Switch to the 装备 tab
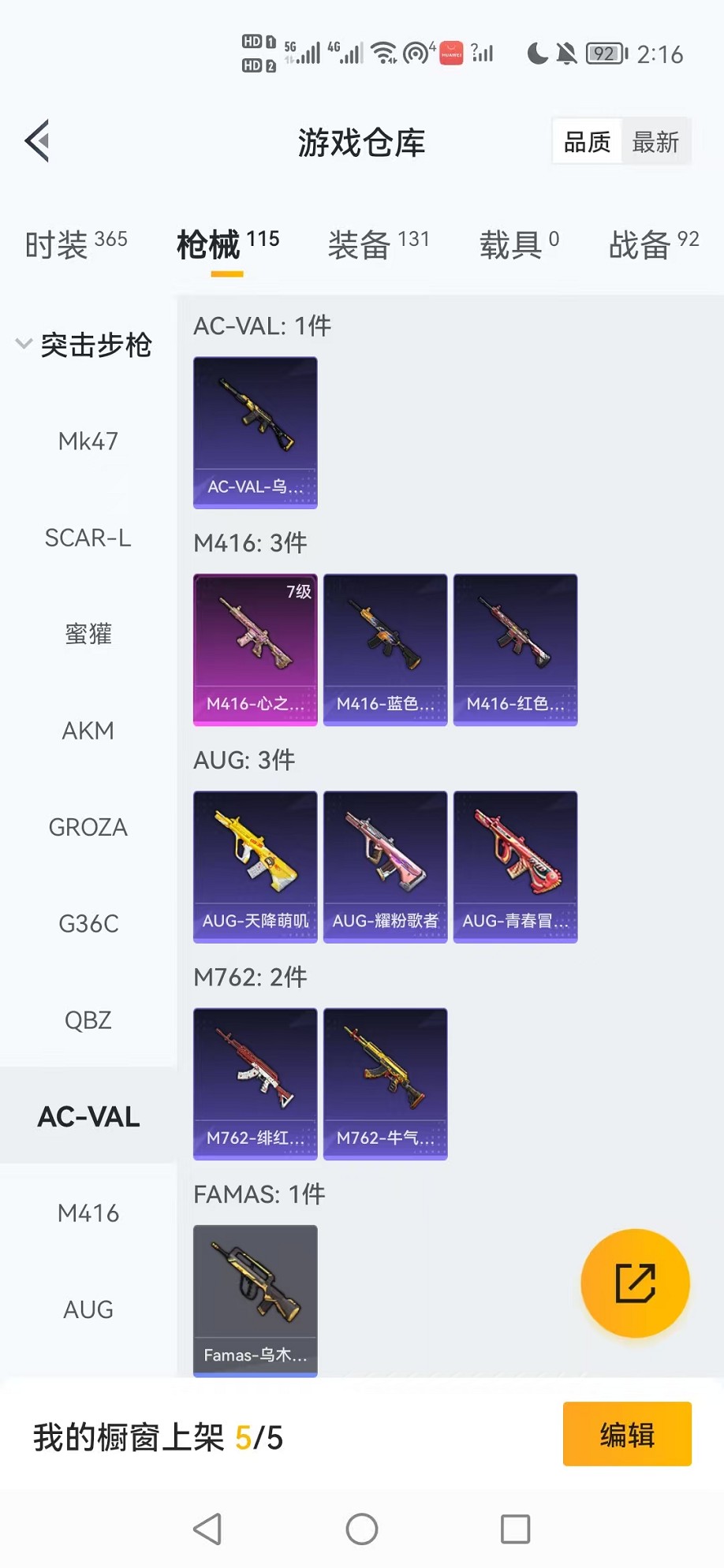The width and height of the screenshot is (724, 1568). (378, 244)
